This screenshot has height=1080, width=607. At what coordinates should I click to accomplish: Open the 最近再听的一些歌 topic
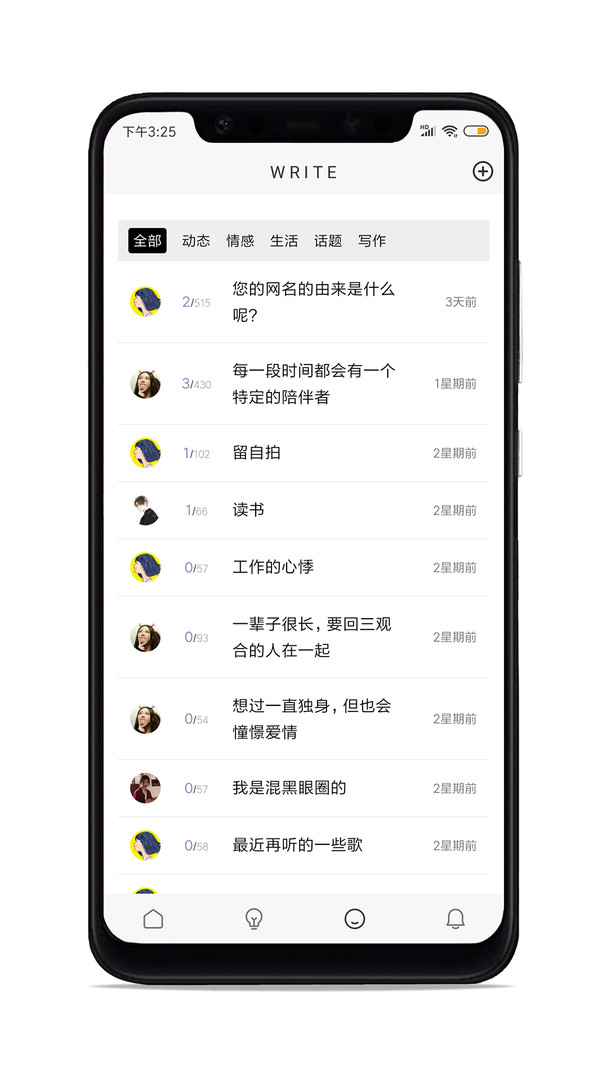point(298,845)
